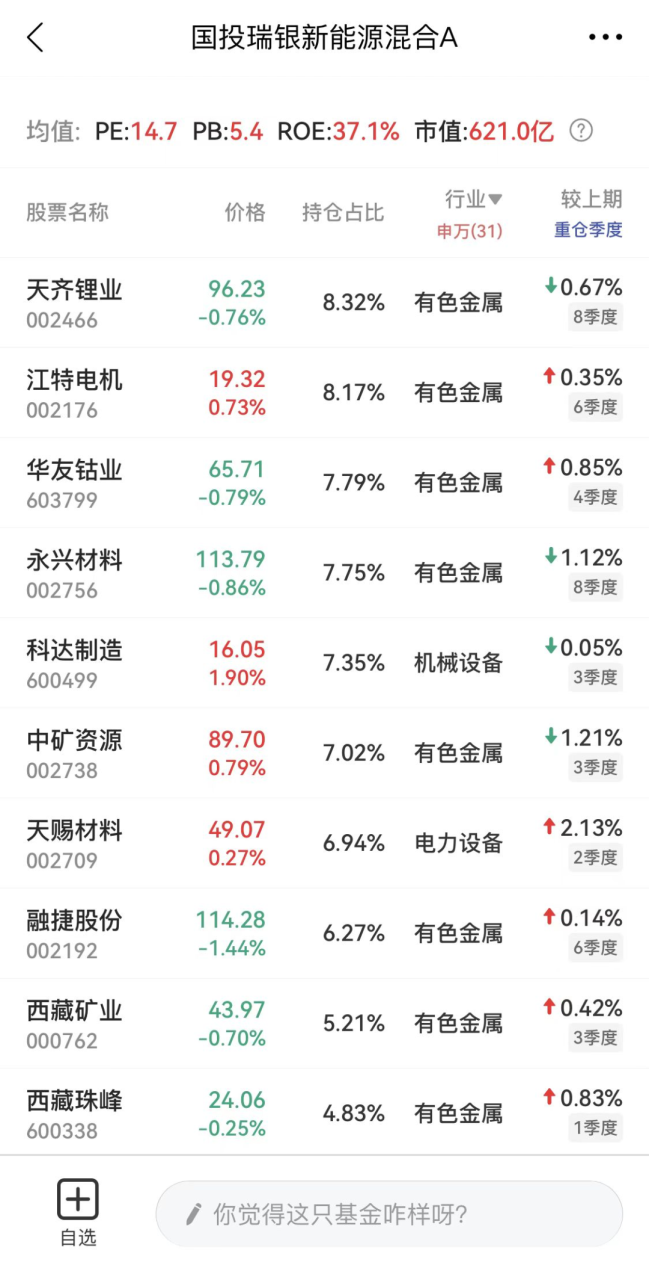This screenshot has width=649, height=1280.
Task: View the 中矿资源 holding
Action: [324, 753]
